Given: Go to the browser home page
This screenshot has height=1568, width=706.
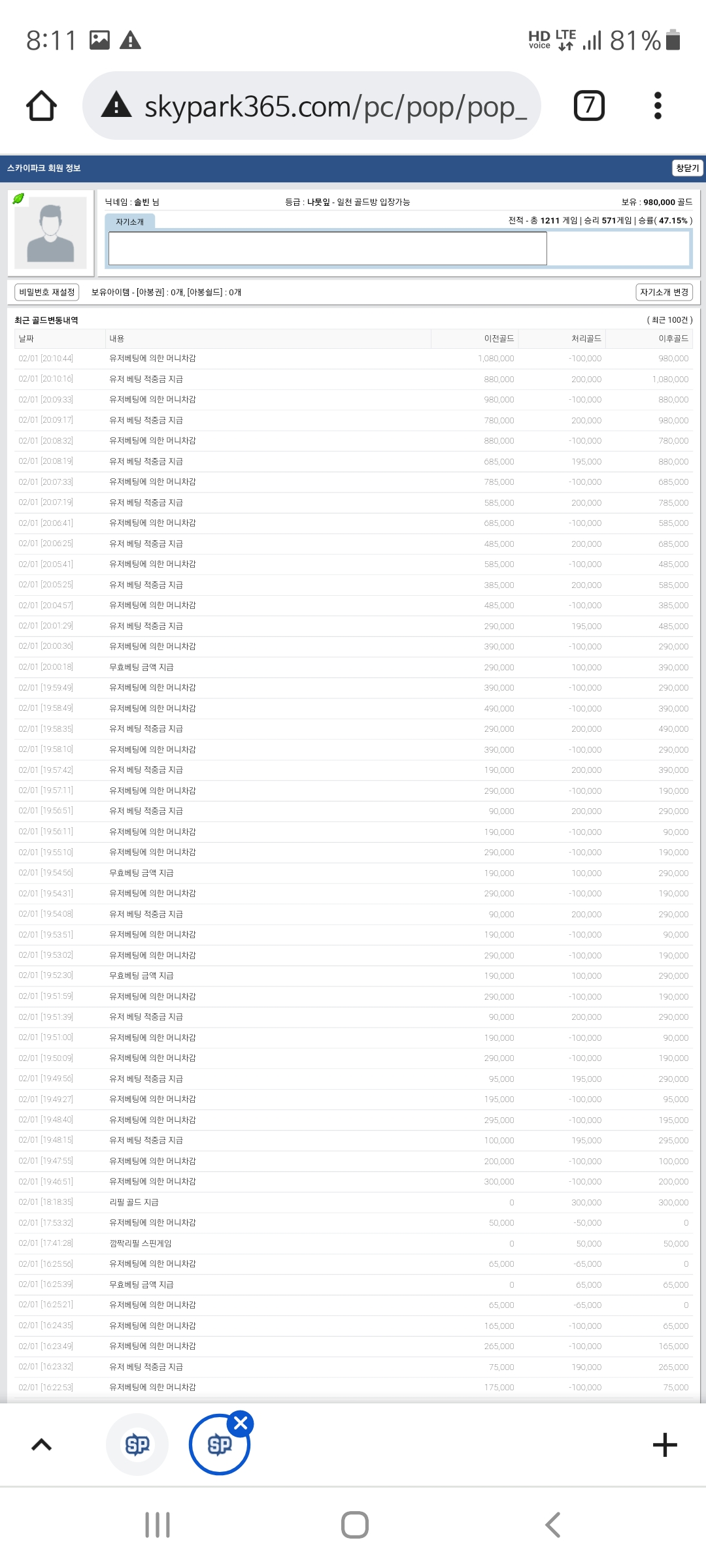Looking at the screenshot, I should tap(41, 106).
